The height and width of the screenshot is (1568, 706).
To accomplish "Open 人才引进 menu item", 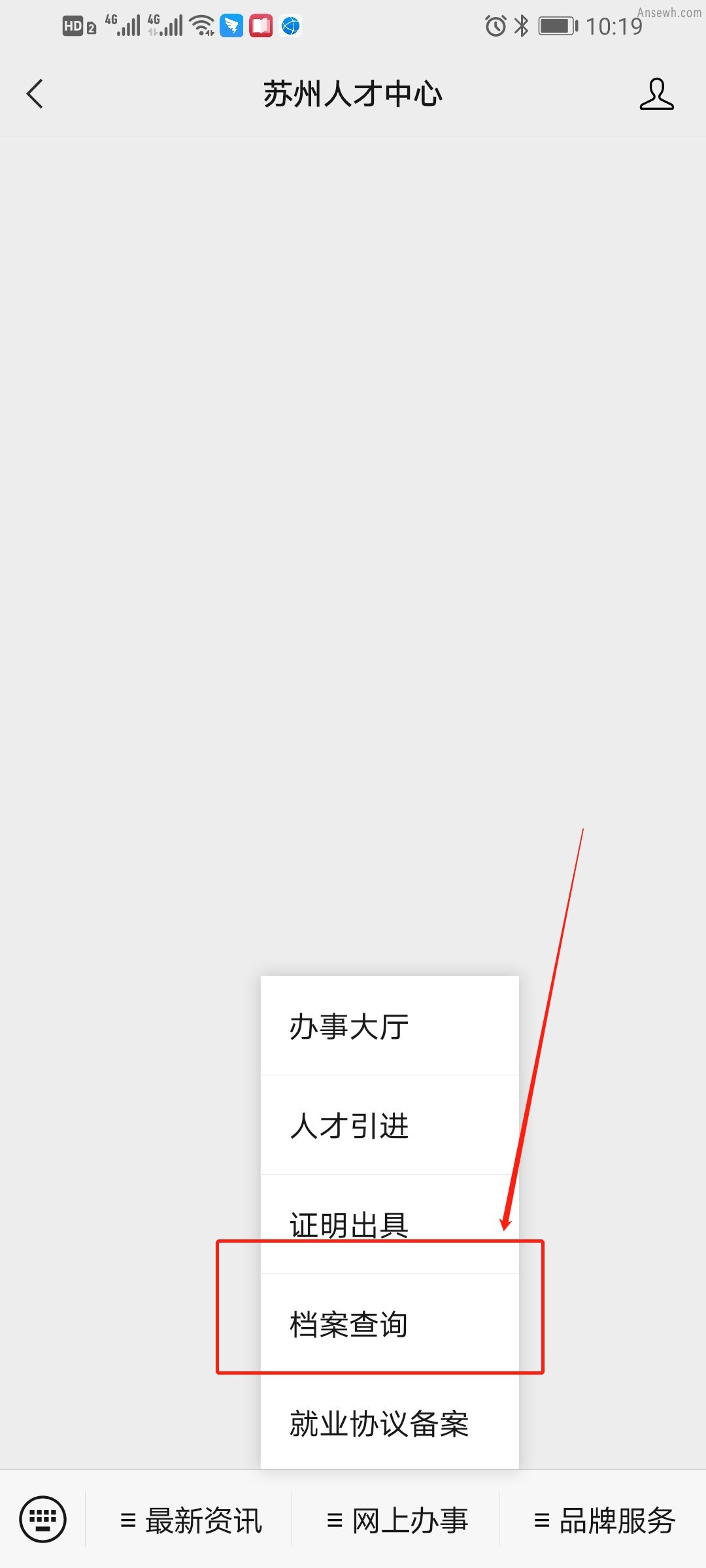I will [x=390, y=1126].
